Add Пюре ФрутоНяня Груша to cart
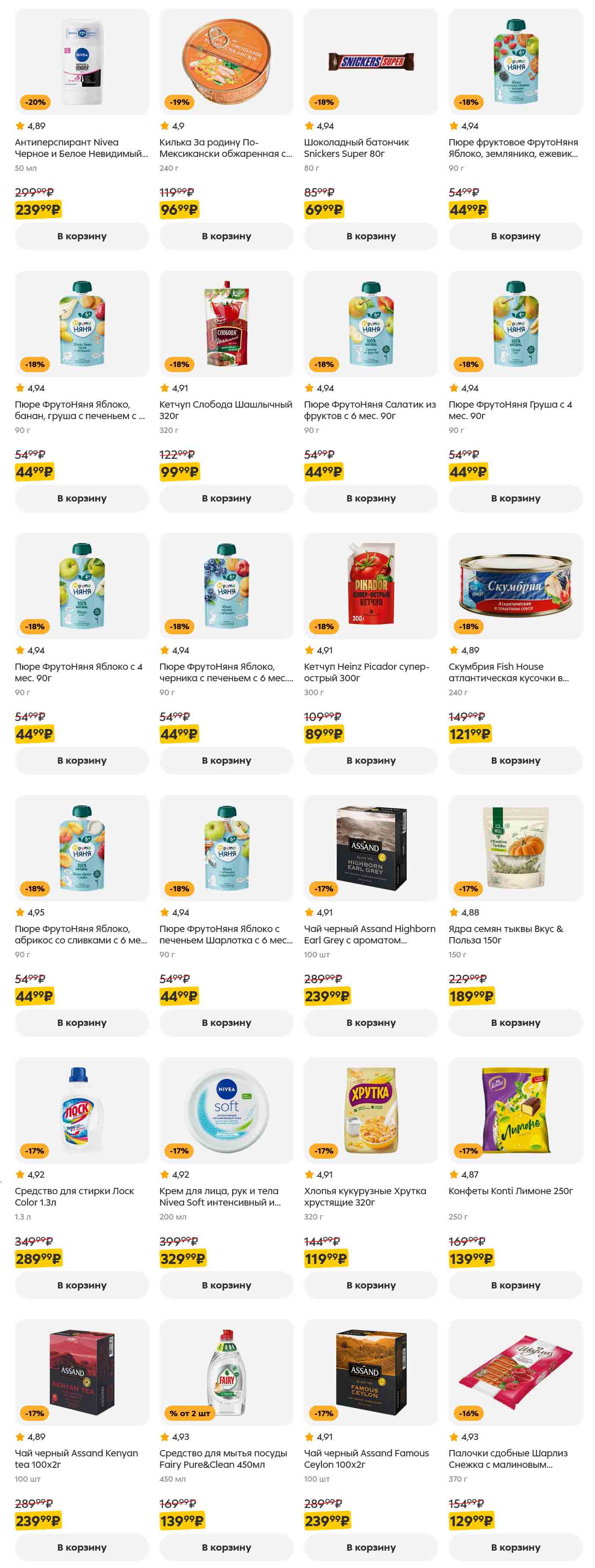The width and height of the screenshot is (595, 1568). (x=515, y=499)
